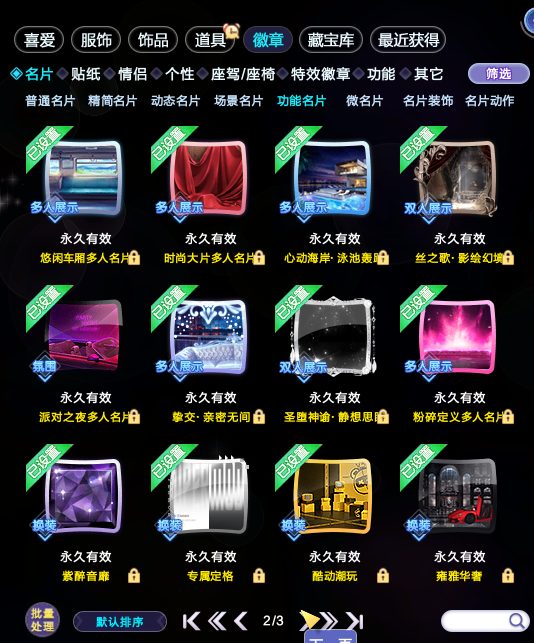The height and width of the screenshot is (643, 534).
Task: Switch to the 道具 tab
Action: [x=210, y=40]
